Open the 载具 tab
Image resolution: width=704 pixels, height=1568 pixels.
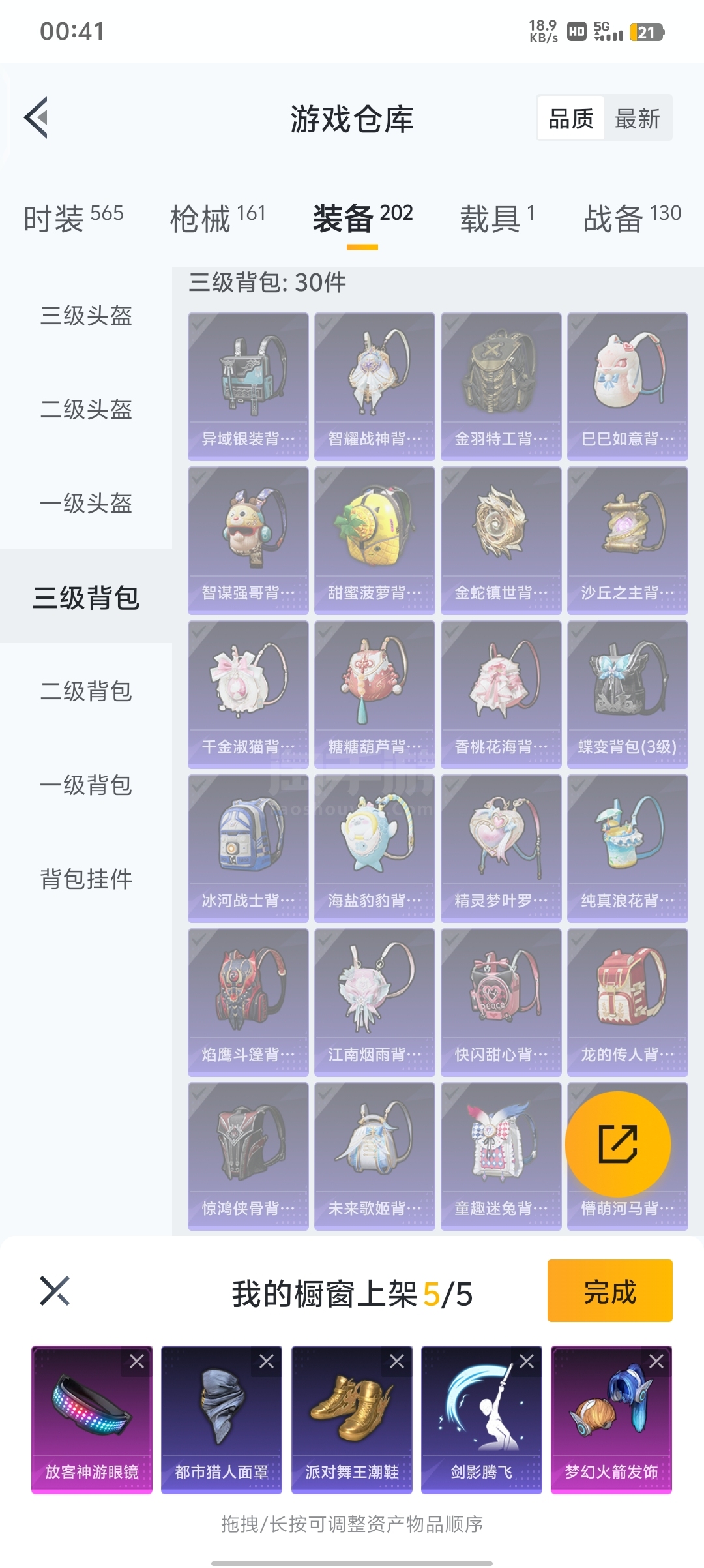click(497, 217)
